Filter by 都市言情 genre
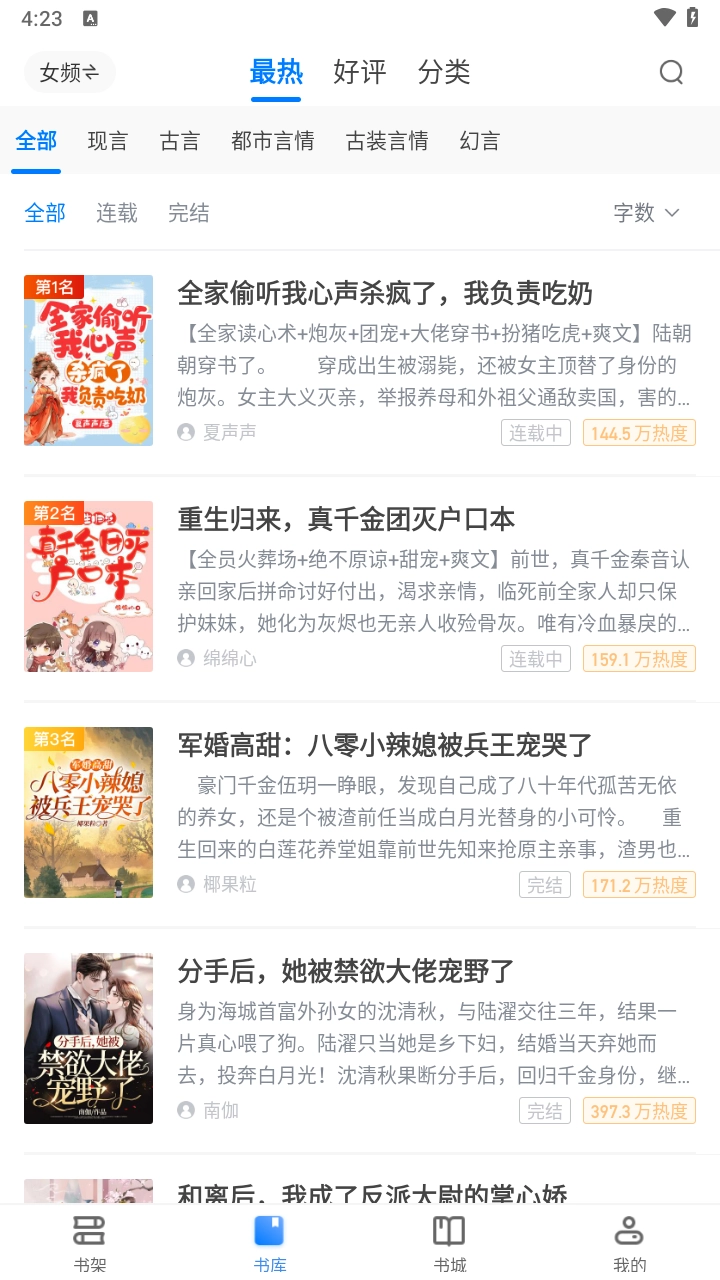This screenshot has height=1280, width=720. coord(272,141)
